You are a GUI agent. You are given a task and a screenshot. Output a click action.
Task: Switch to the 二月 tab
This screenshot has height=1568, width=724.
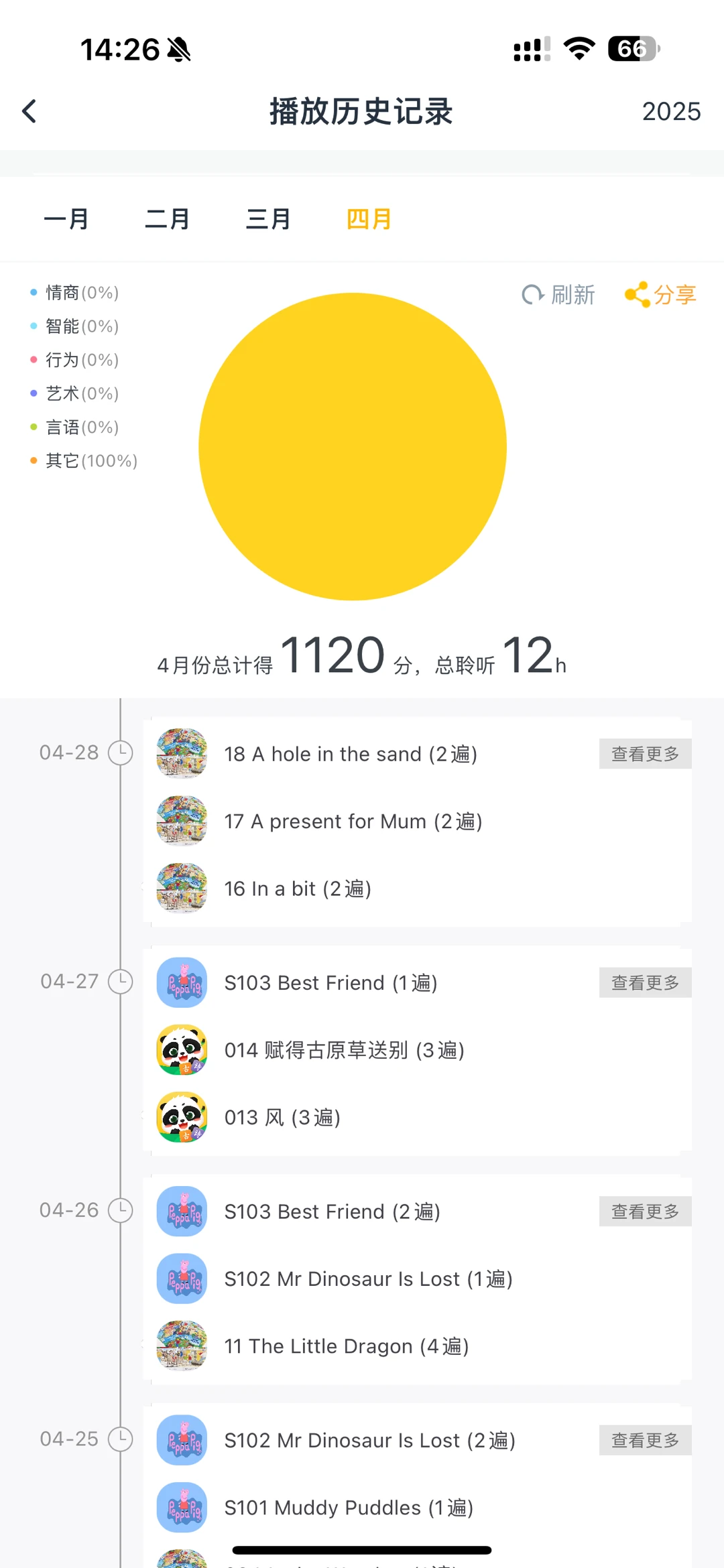(168, 219)
